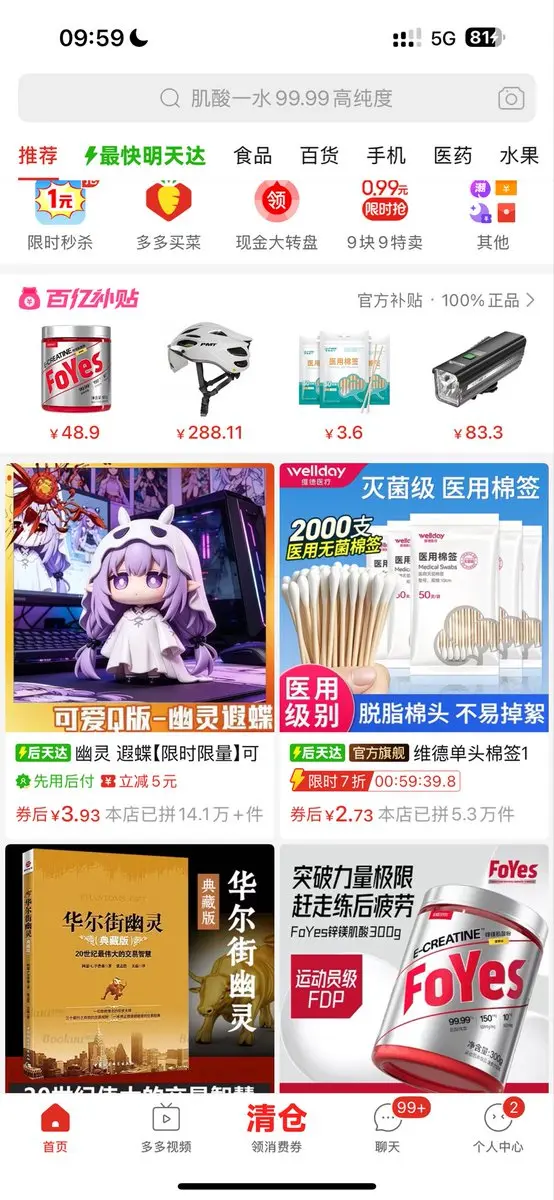554x1200 pixels.
Task: Select the 手机 category tab
Action: pyautogui.click(x=386, y=156)
